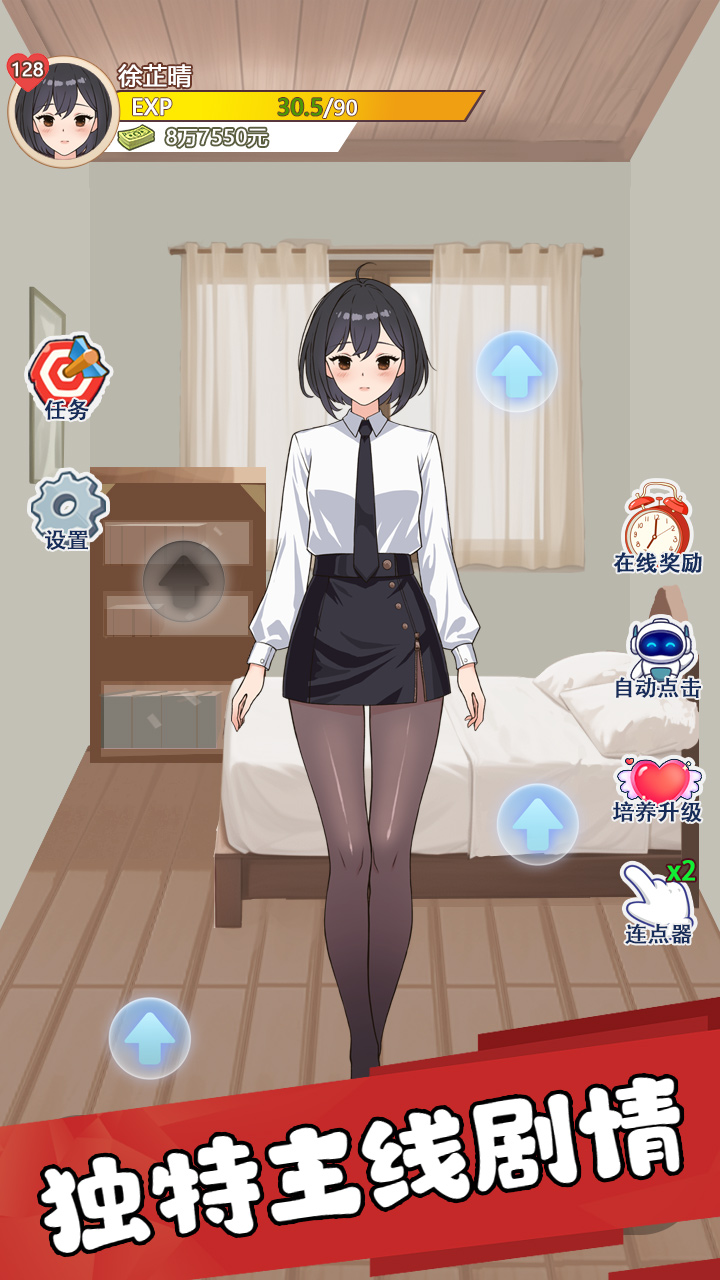The width and height of the screenshot is (720, 1280).
Task: Pop the arrow bubble over the bed
Action: (538, 824)
